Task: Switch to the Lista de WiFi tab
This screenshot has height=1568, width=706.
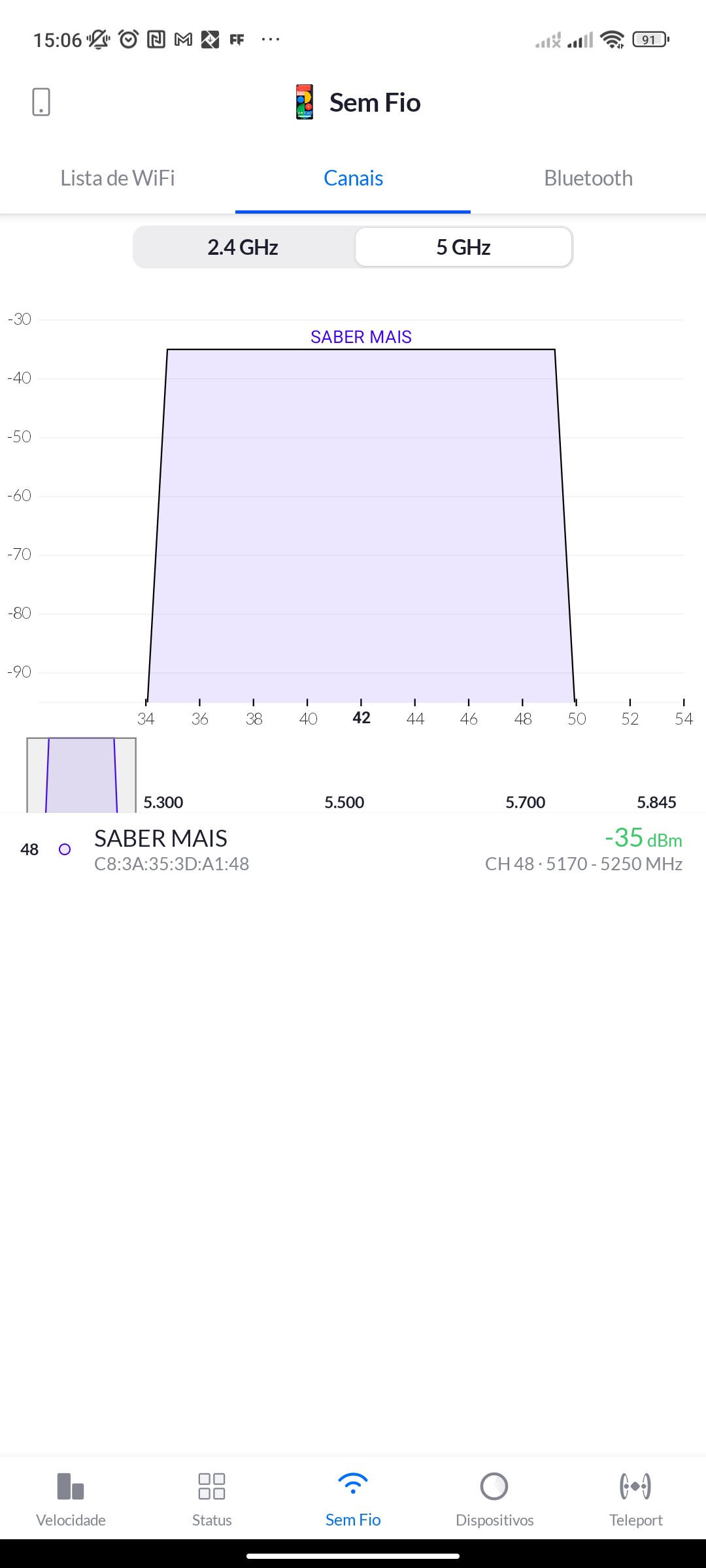Action: click(x=118, y=178)
